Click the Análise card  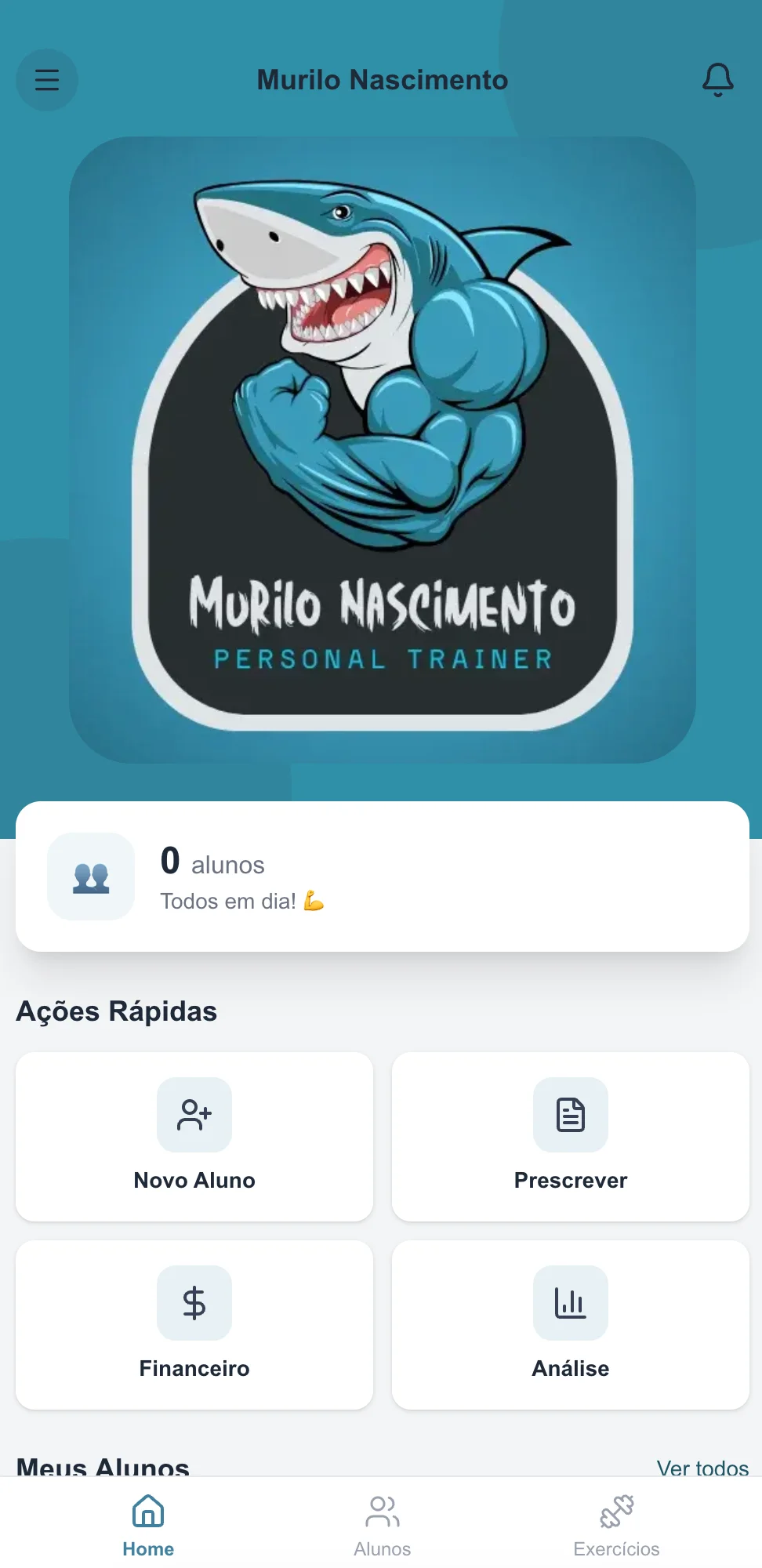point(570,1325)
